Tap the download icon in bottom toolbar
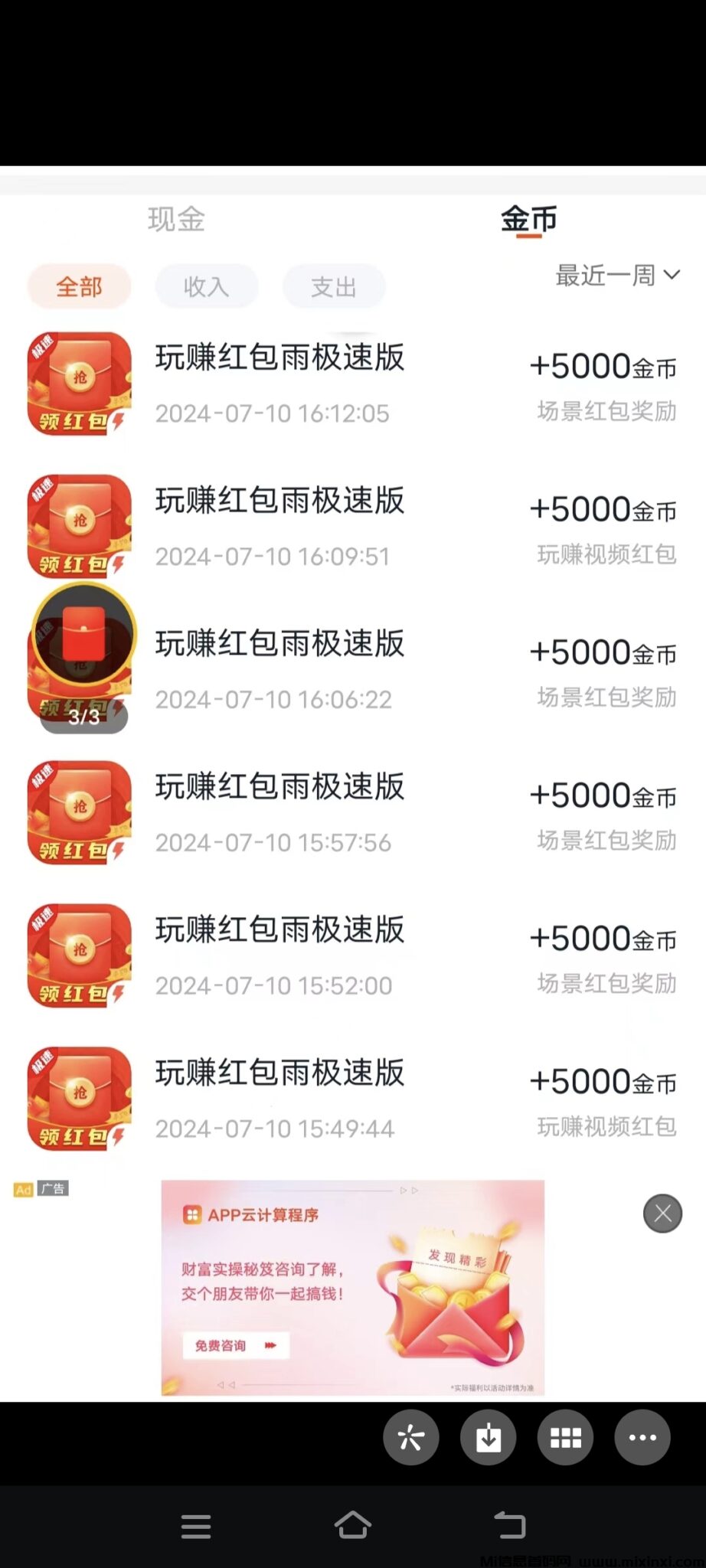The width and height of the screenshot is (706, 1568). 488,1438
